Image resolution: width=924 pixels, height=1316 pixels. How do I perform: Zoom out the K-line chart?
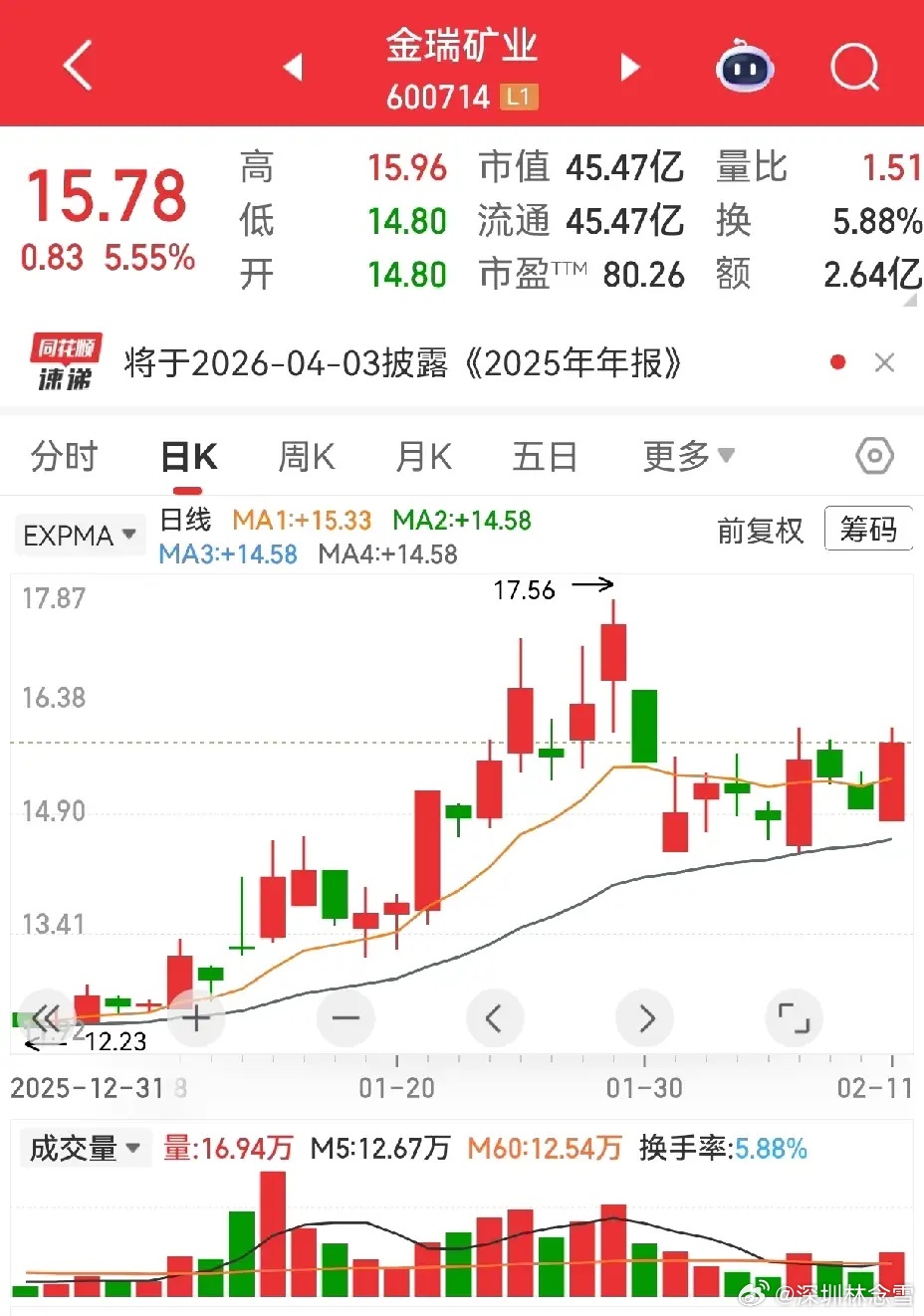click(x=346, y=1017)
